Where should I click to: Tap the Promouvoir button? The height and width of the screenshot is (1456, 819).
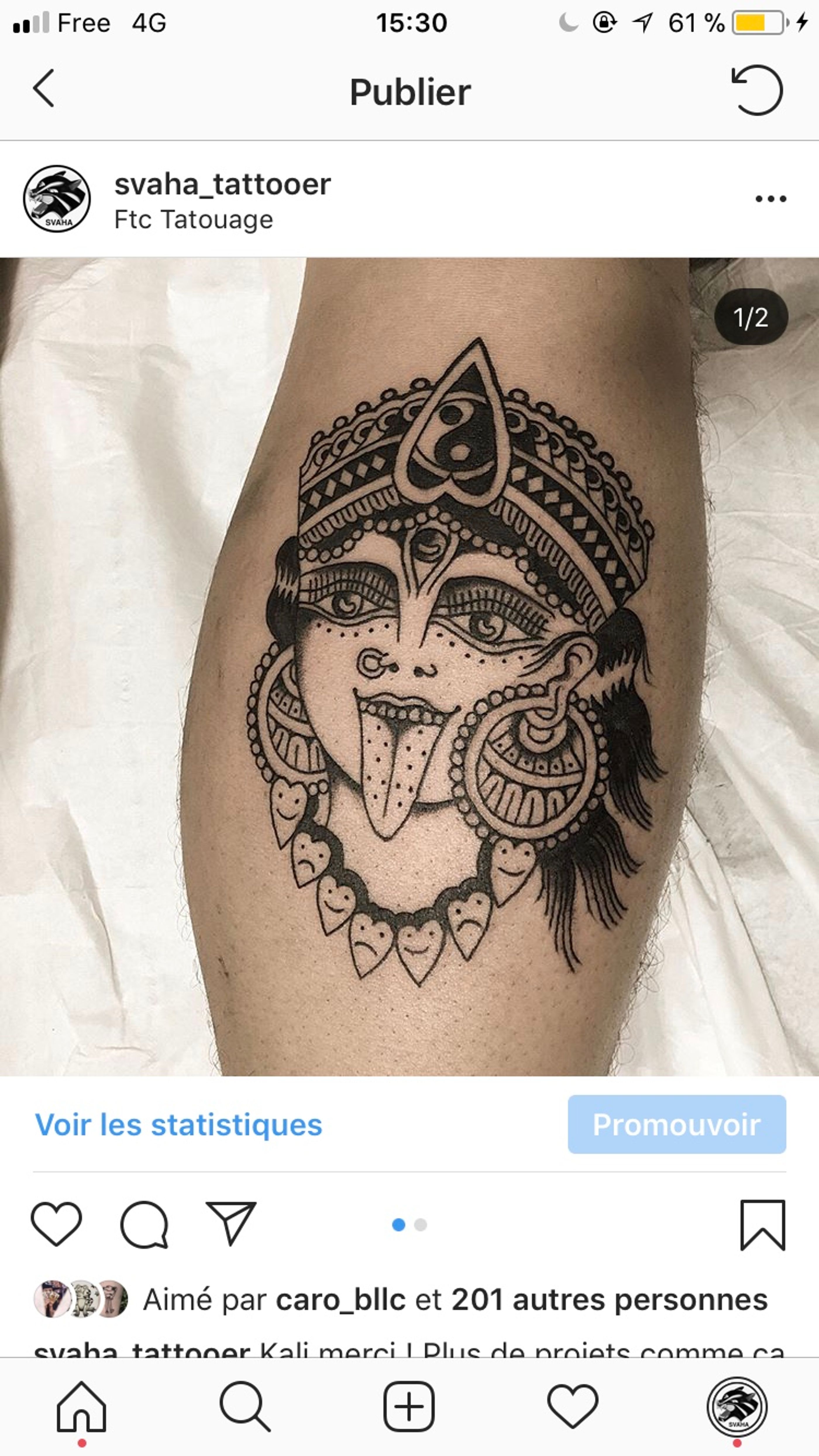(x=677, y=1124)
